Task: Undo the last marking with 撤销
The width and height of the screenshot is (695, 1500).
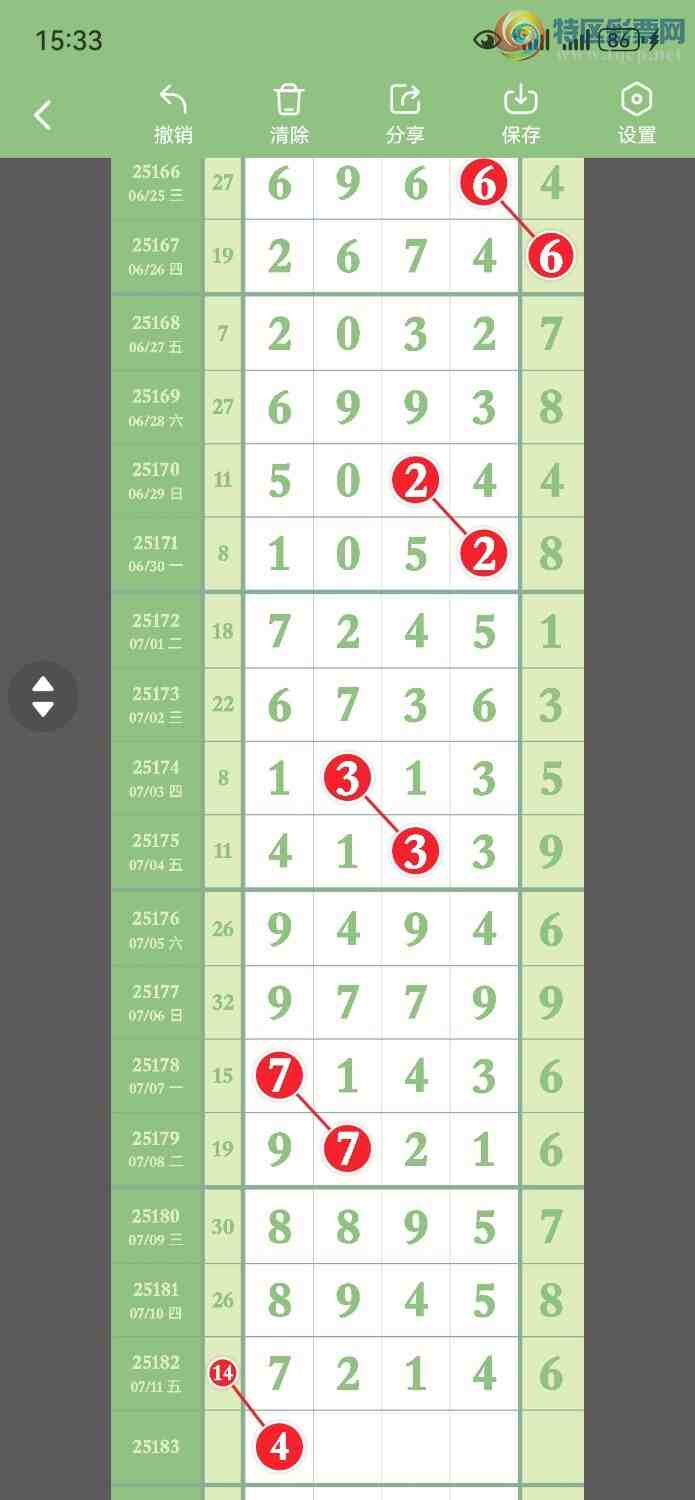Action: point(173,114)
